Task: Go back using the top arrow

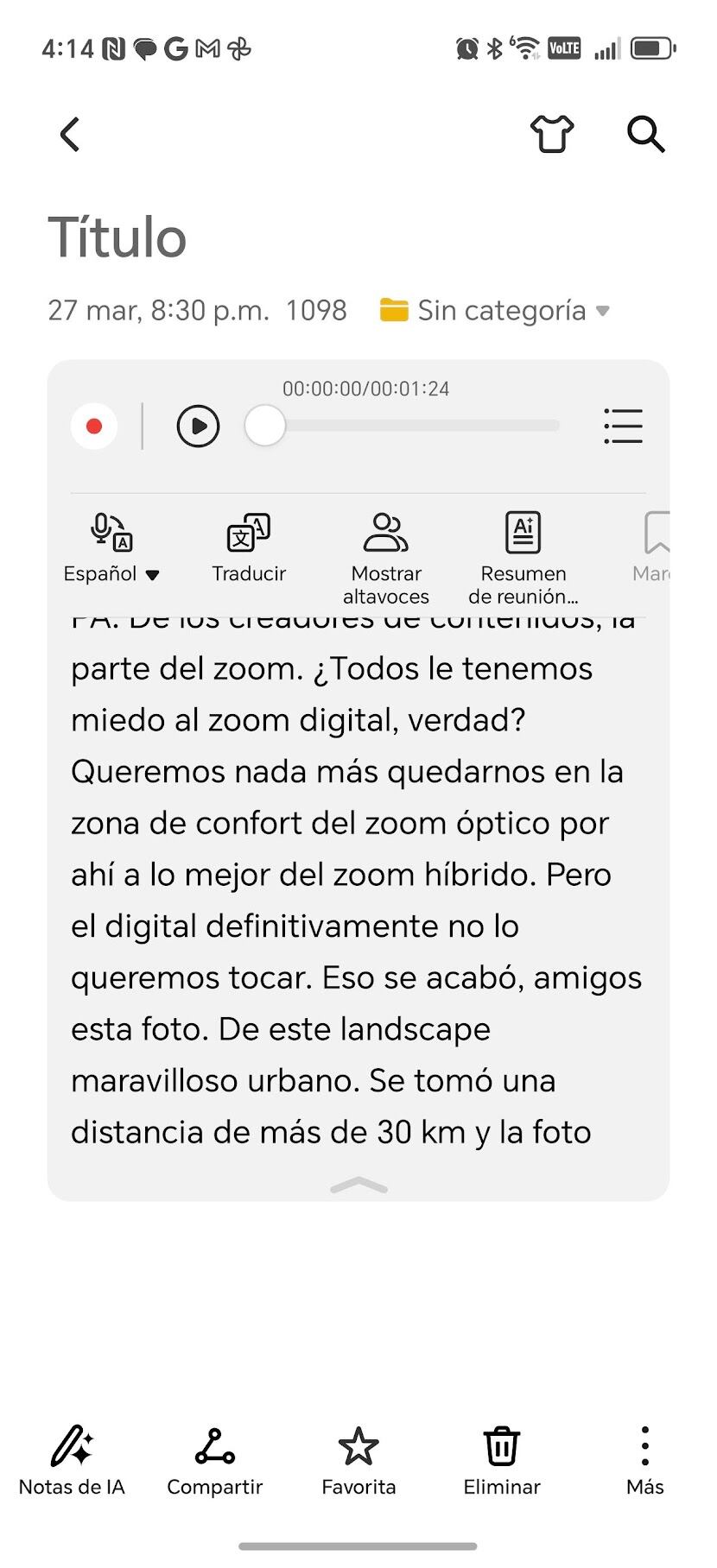Action: (x=70, y=135)
